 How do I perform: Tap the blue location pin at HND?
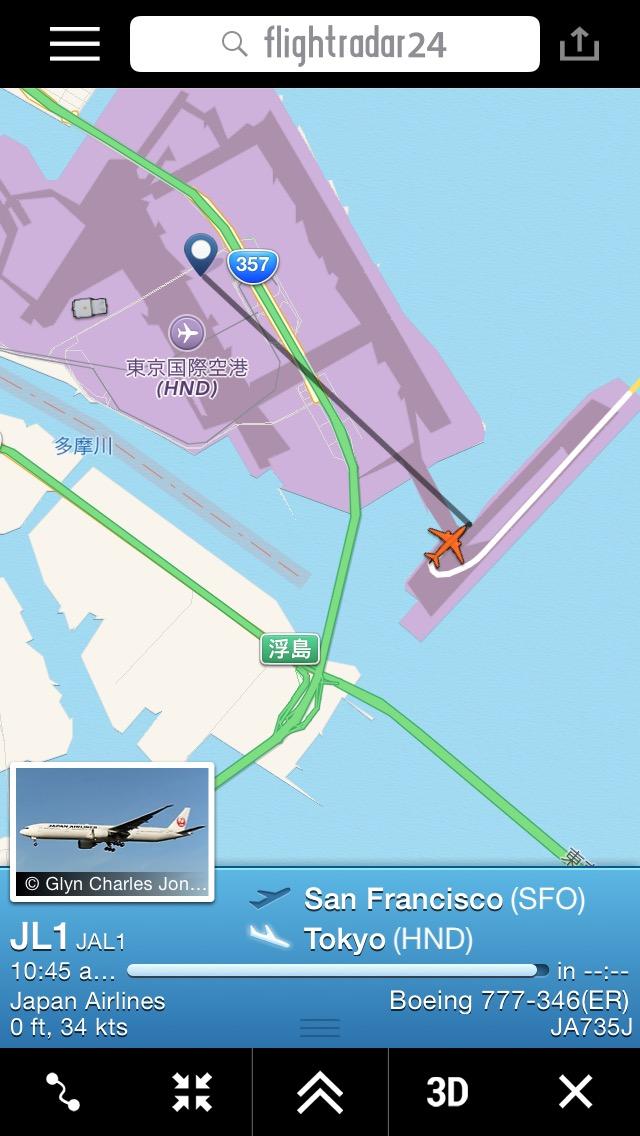point(202,253)
